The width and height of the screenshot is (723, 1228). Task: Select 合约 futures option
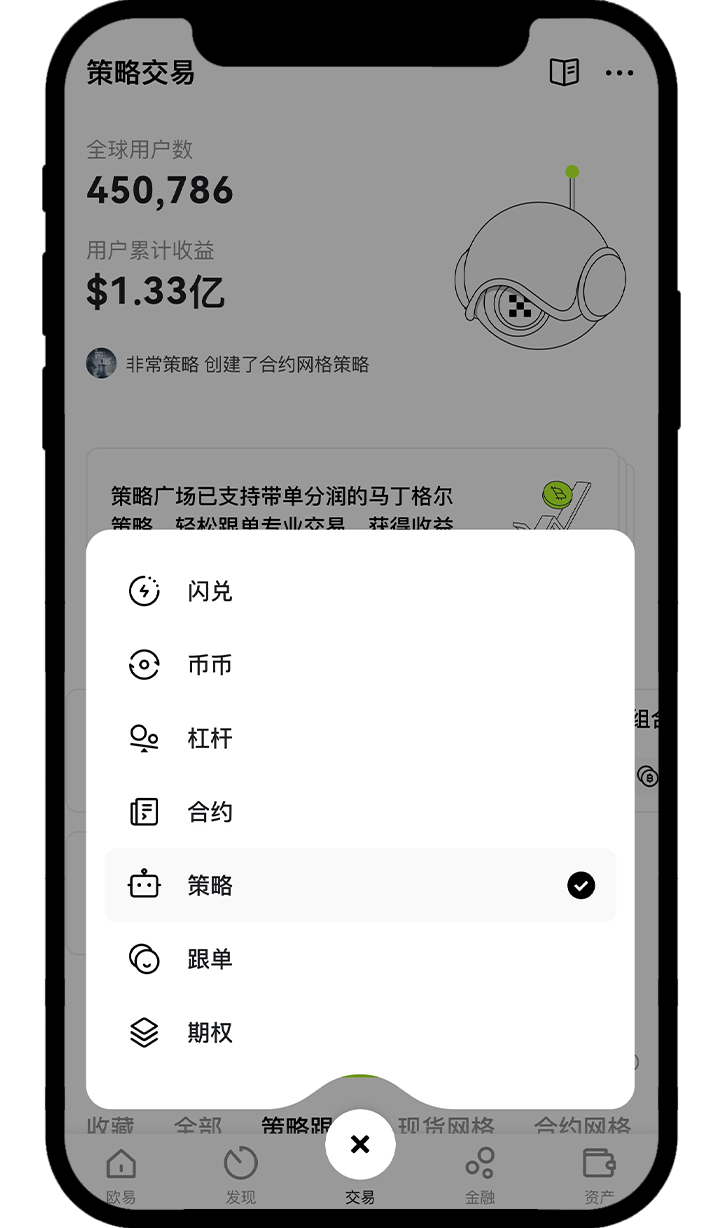[x=209, y=812]
